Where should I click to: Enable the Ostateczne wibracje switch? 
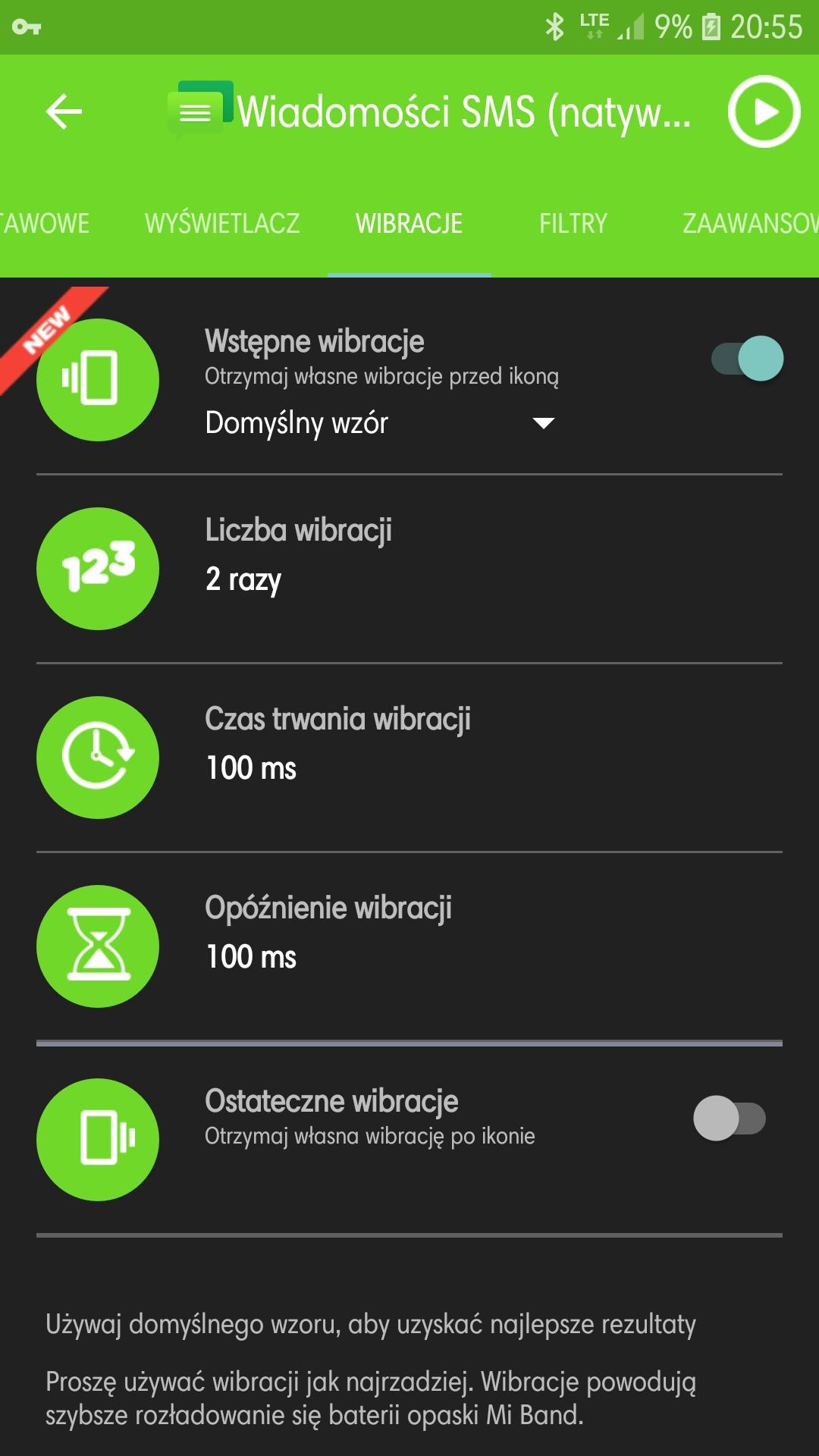(730, 1119)
